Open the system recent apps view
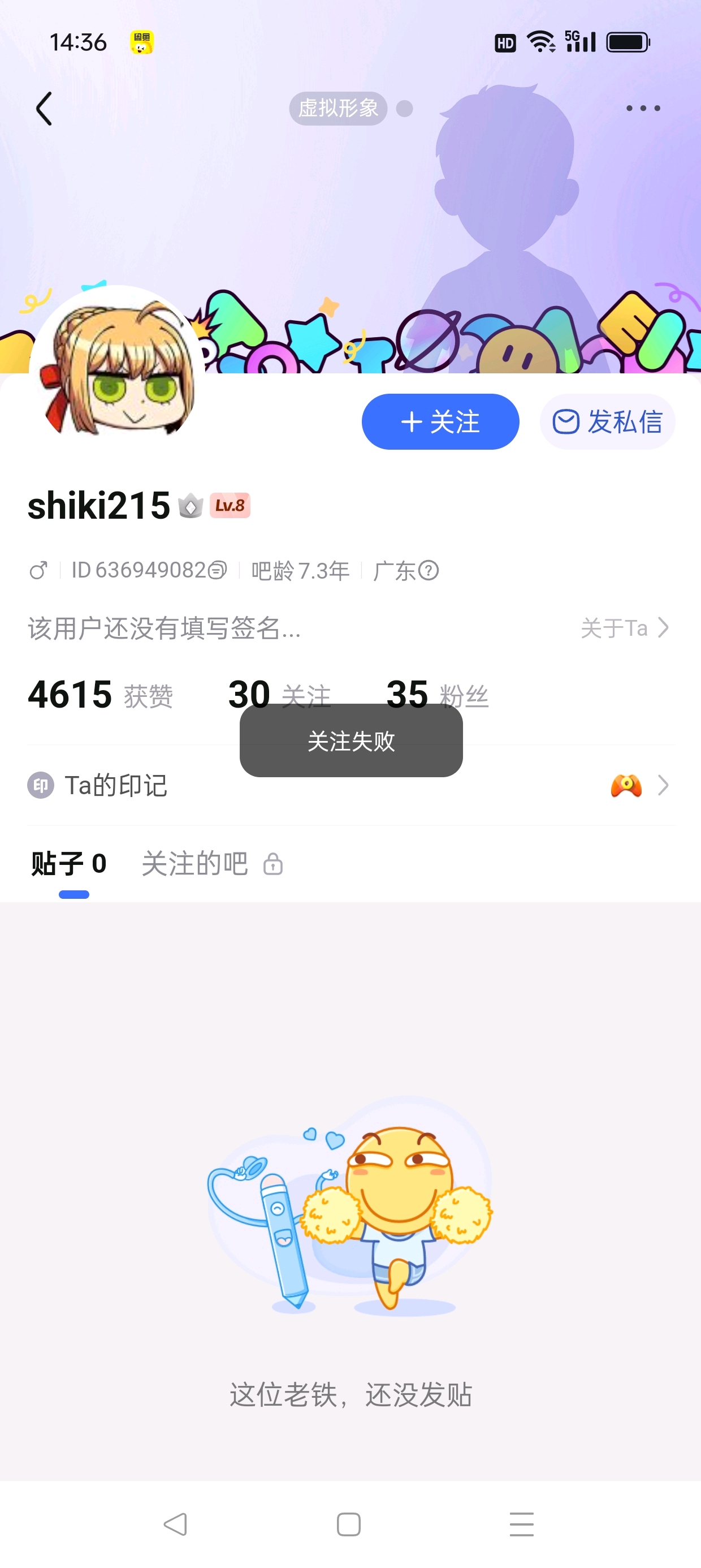 point(521,1524)
